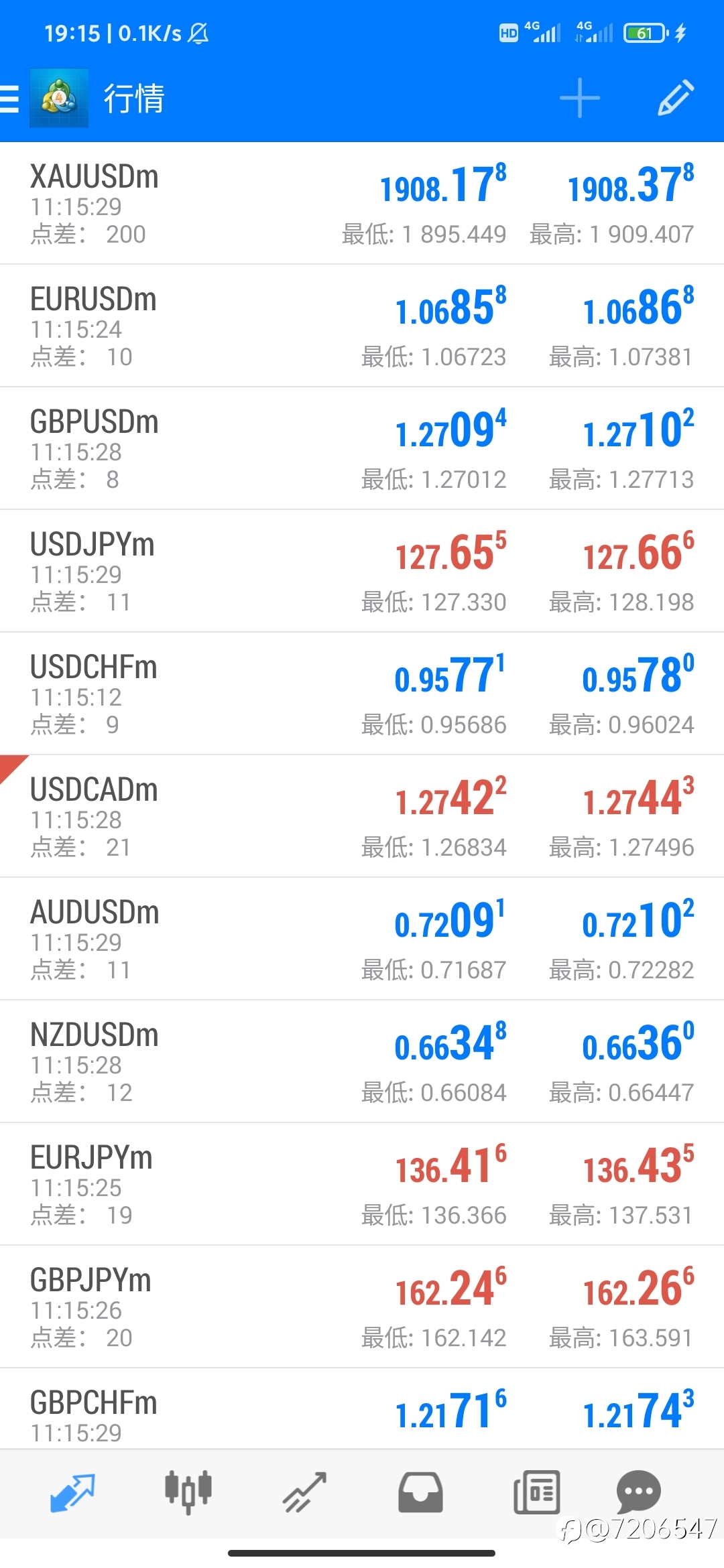Open the GBPCHFm quote row
Viewport: 724px width, 1568px height.
point(362,1409)
